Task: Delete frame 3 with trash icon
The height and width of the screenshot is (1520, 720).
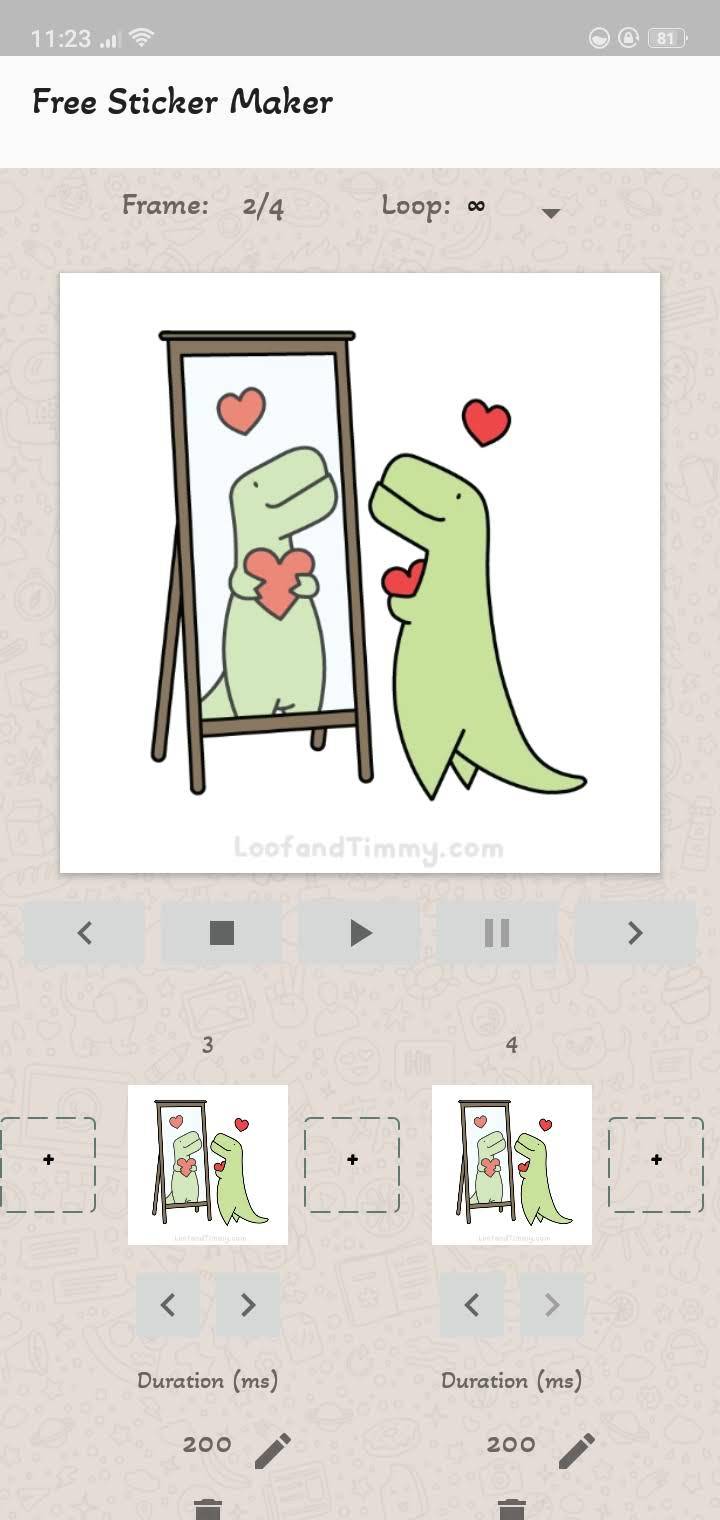Action: click(x=208, y=1508)
